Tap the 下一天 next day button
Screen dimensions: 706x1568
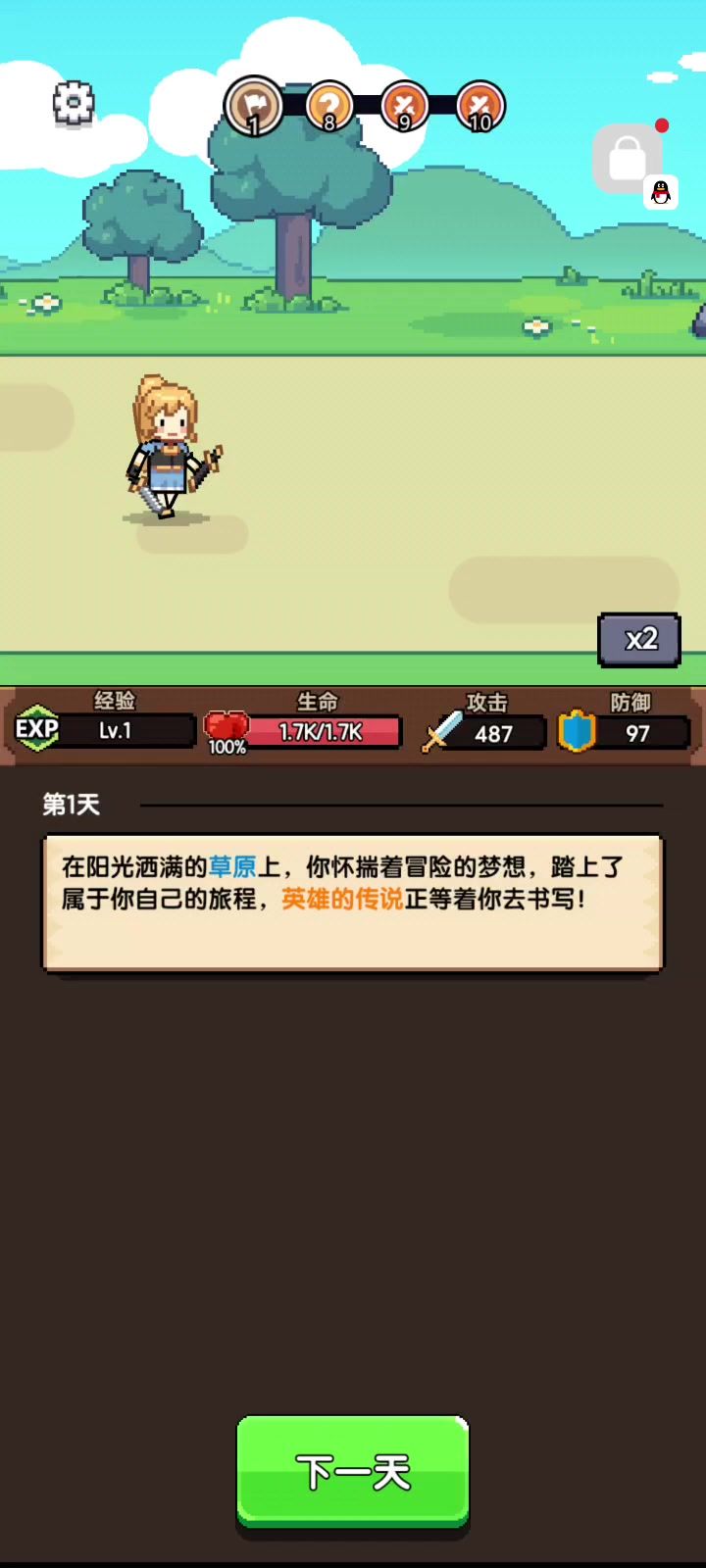click(353, 1471)
